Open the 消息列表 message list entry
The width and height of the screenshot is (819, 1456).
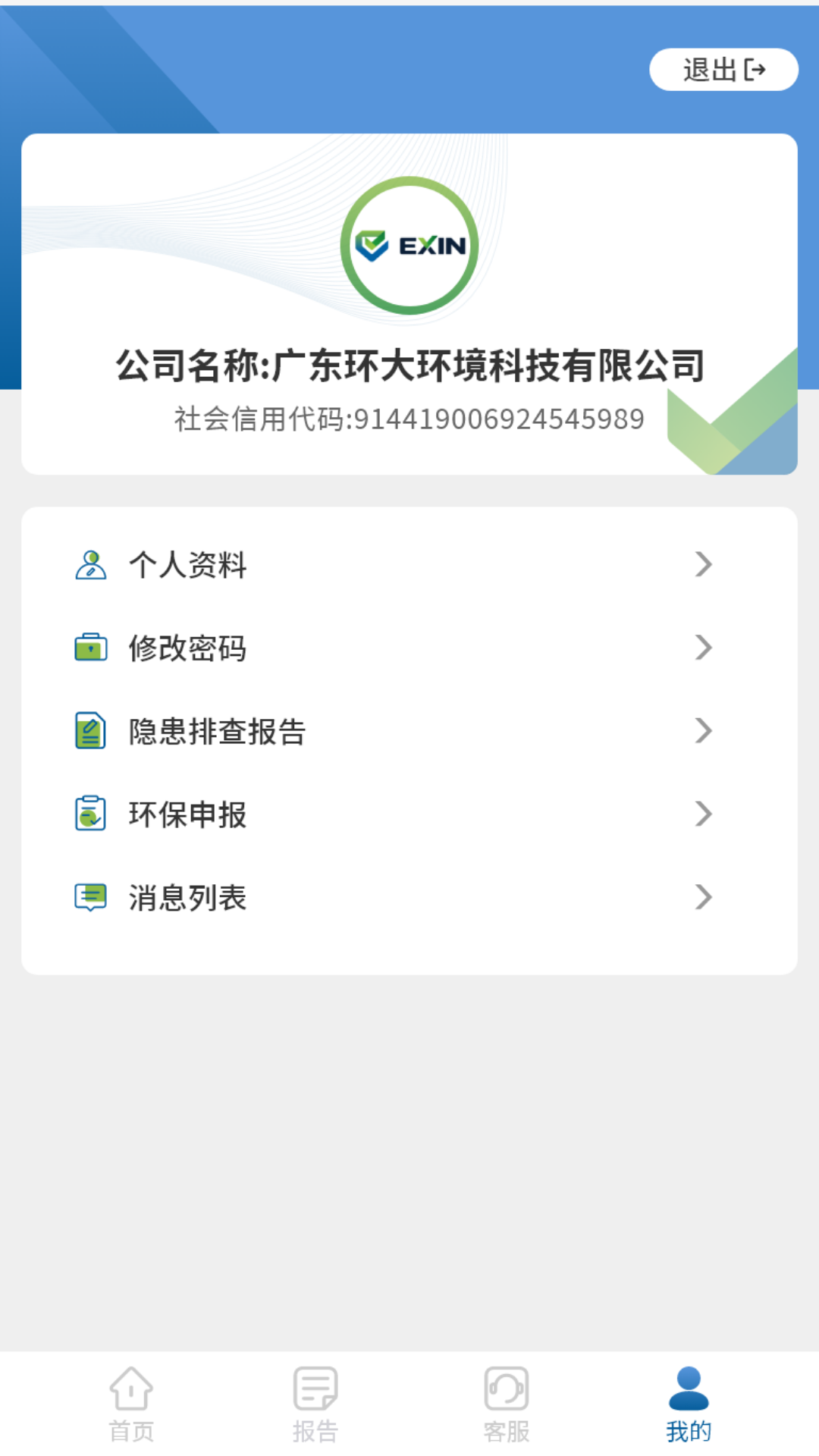[188, 897]
